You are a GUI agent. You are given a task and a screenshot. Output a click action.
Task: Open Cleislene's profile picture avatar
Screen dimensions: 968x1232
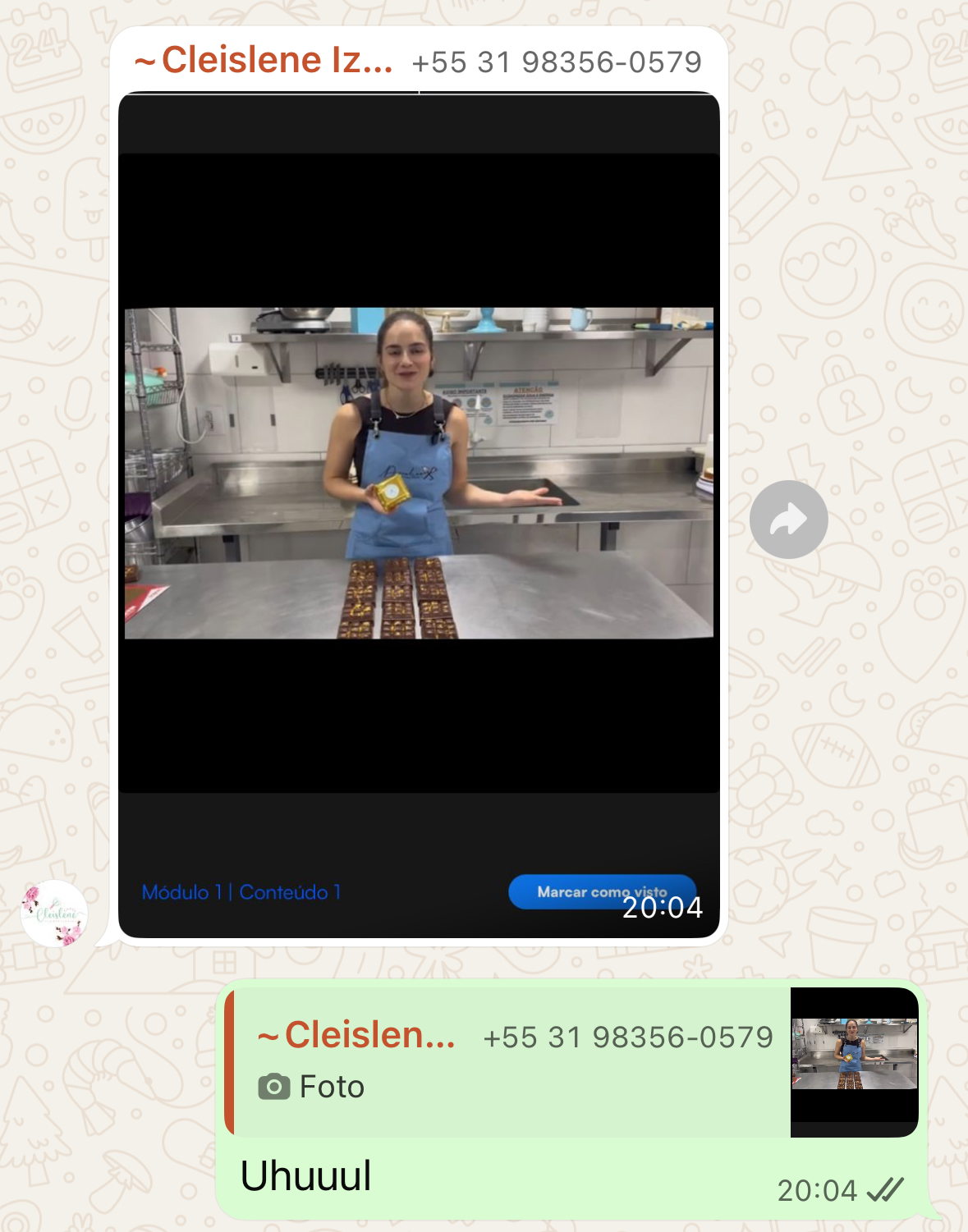(x=54, y=913)
